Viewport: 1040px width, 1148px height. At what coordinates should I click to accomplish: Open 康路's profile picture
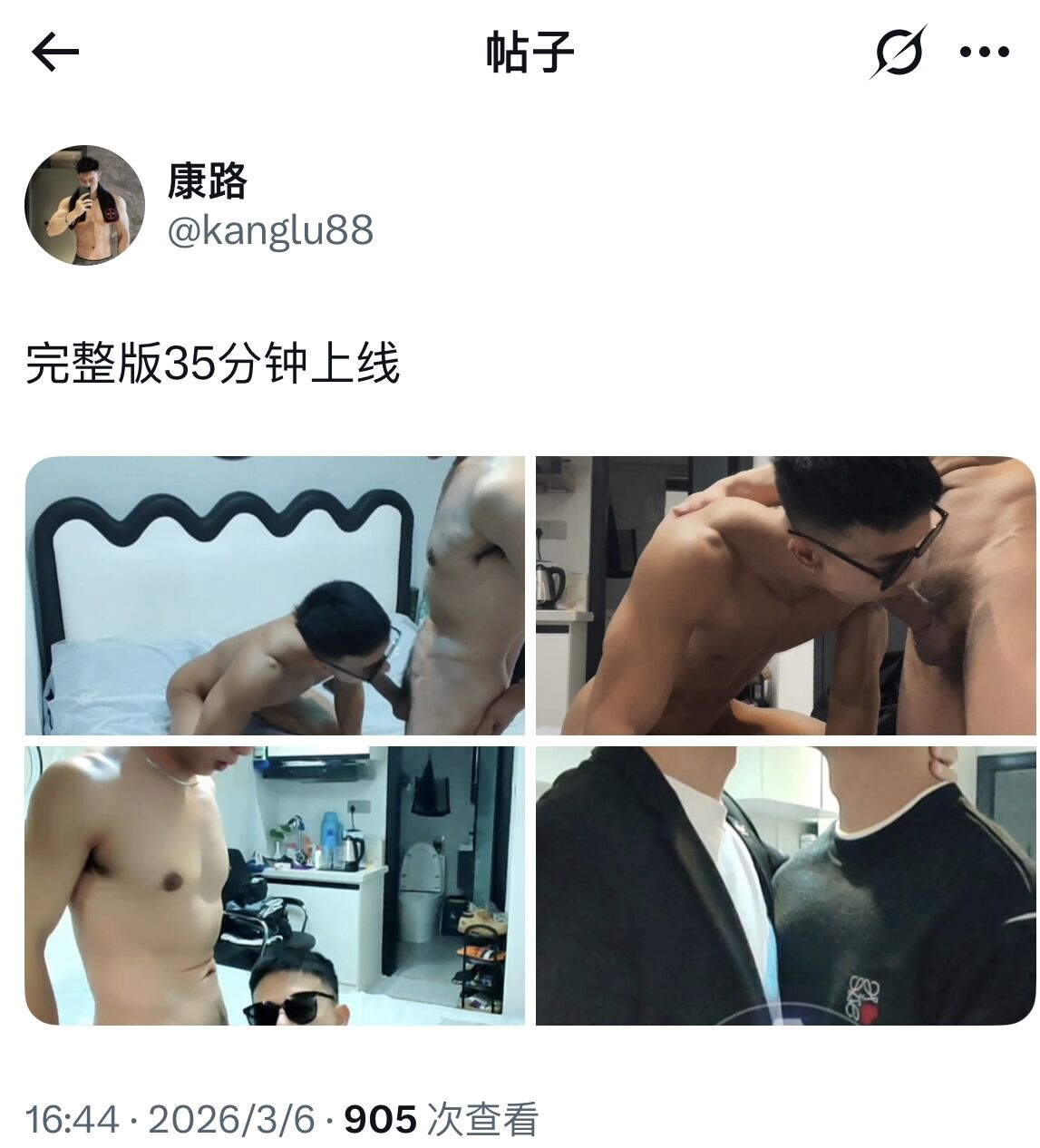[x=84, y=205]
